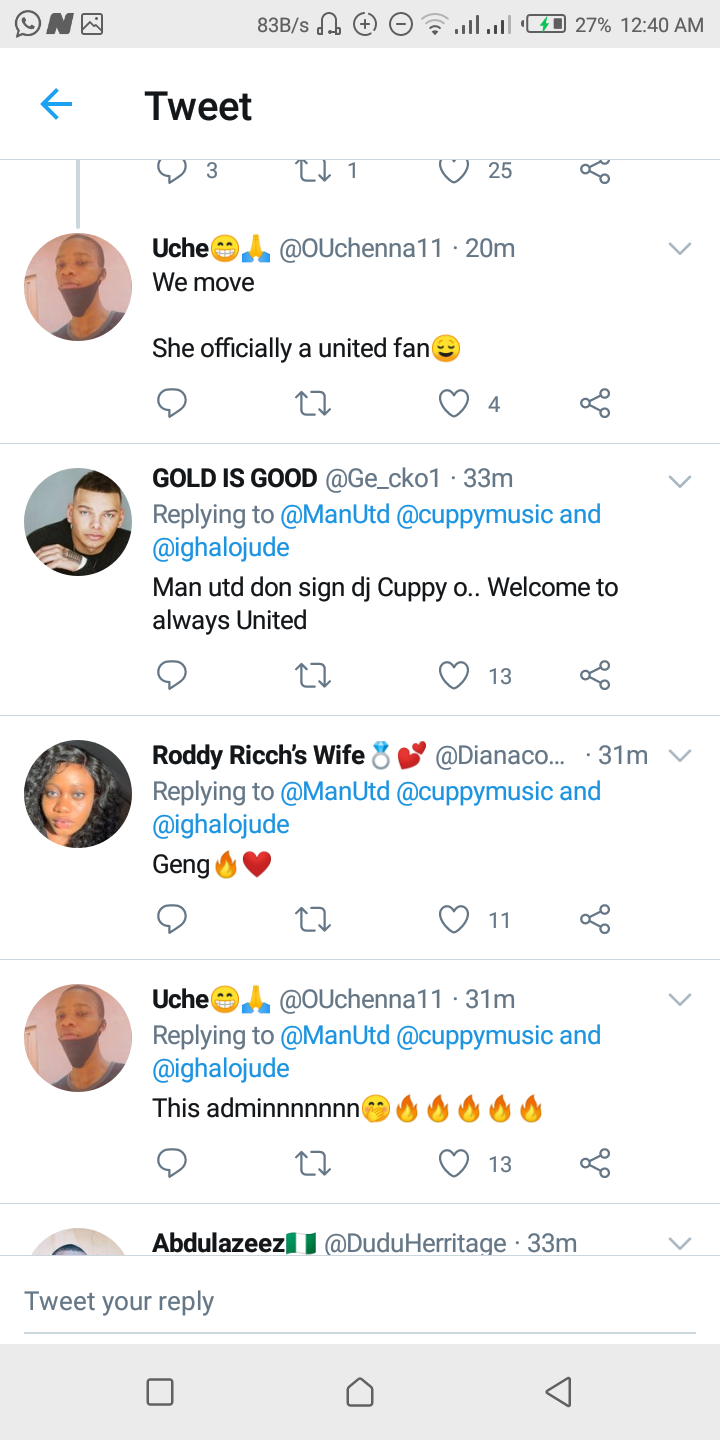The width and height of the screenshot is (720, 1440).
Task: Open the dropdown arrow on GOLD IS GOOD's tweet
Action: [680, 482]
